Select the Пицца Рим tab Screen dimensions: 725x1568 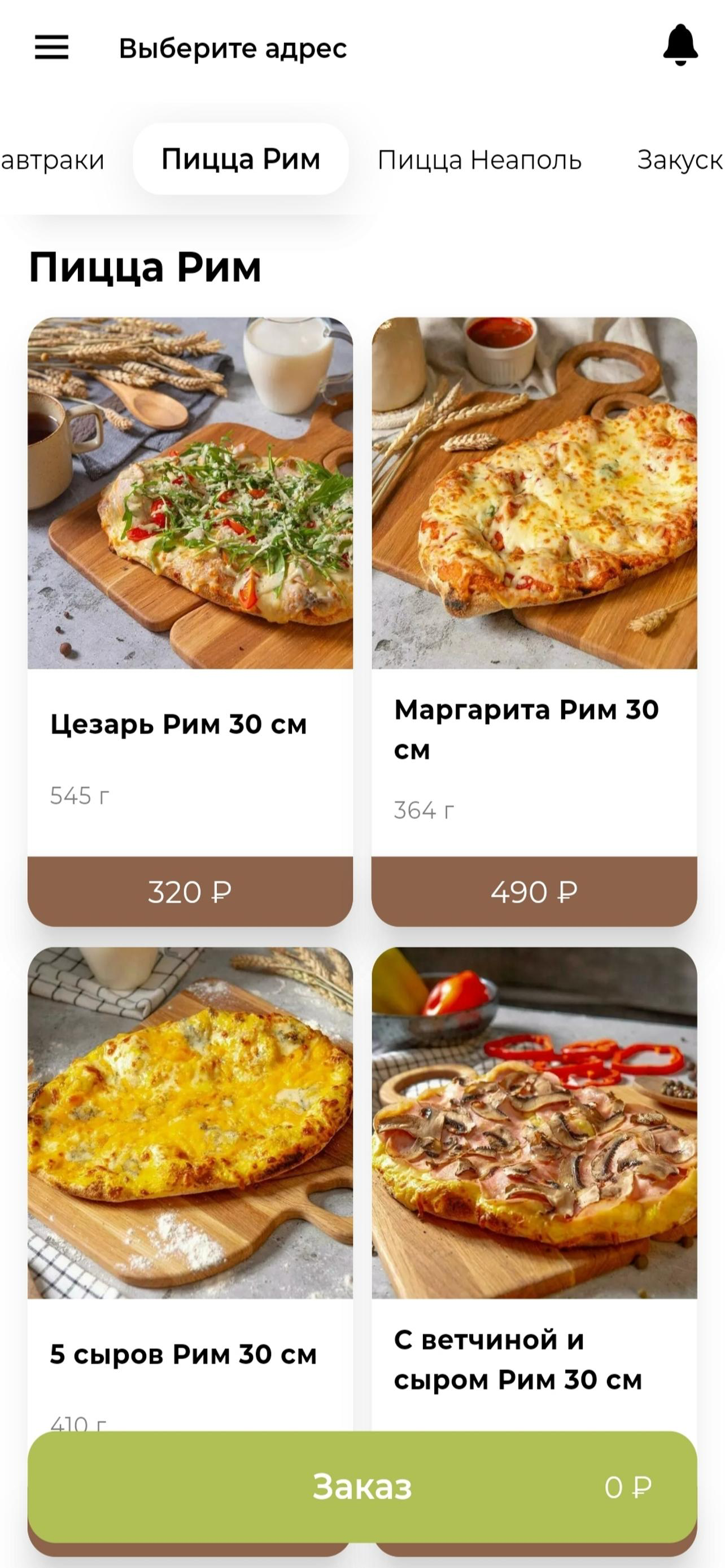241,159
